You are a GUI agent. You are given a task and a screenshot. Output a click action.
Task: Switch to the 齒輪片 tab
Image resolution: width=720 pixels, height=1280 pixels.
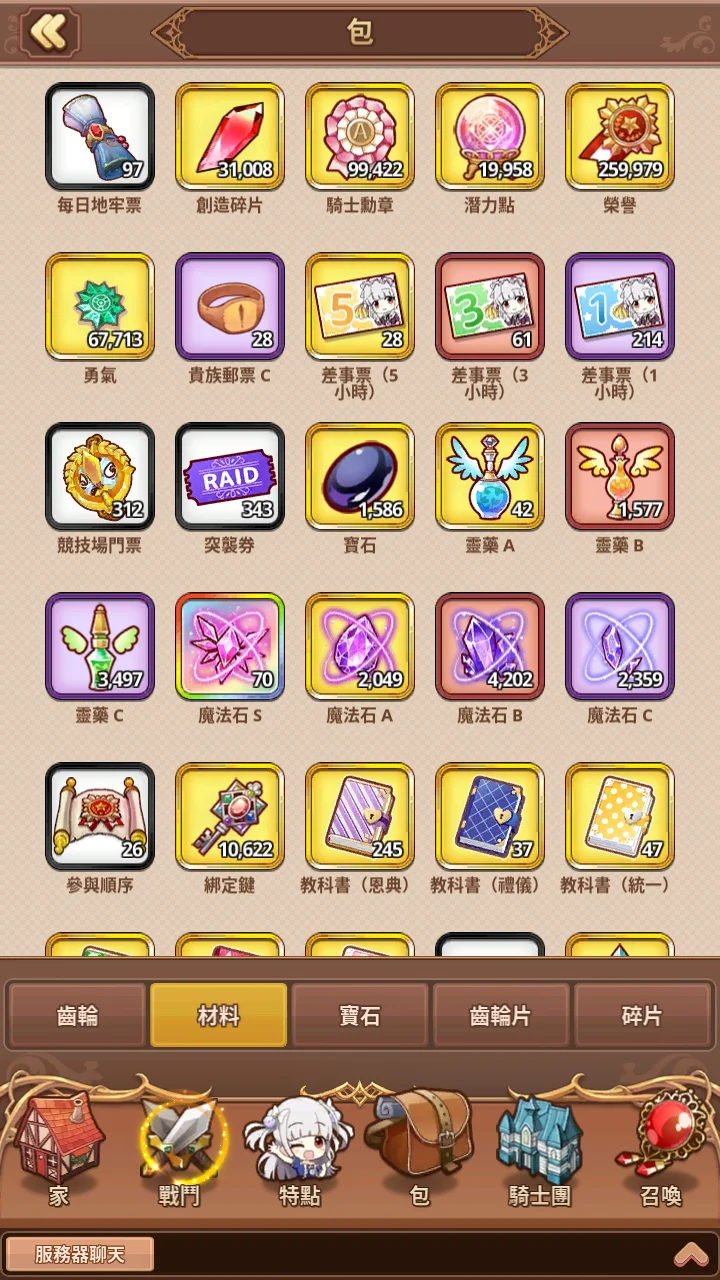tap(501, 1016)
